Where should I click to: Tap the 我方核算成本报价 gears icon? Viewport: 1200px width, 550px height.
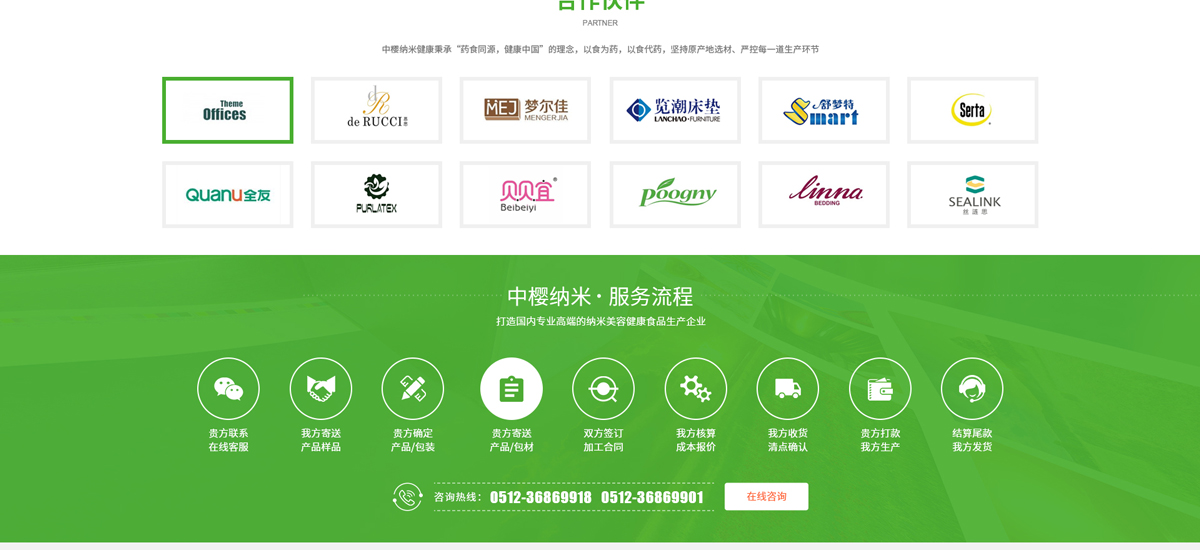coord(695,388)
